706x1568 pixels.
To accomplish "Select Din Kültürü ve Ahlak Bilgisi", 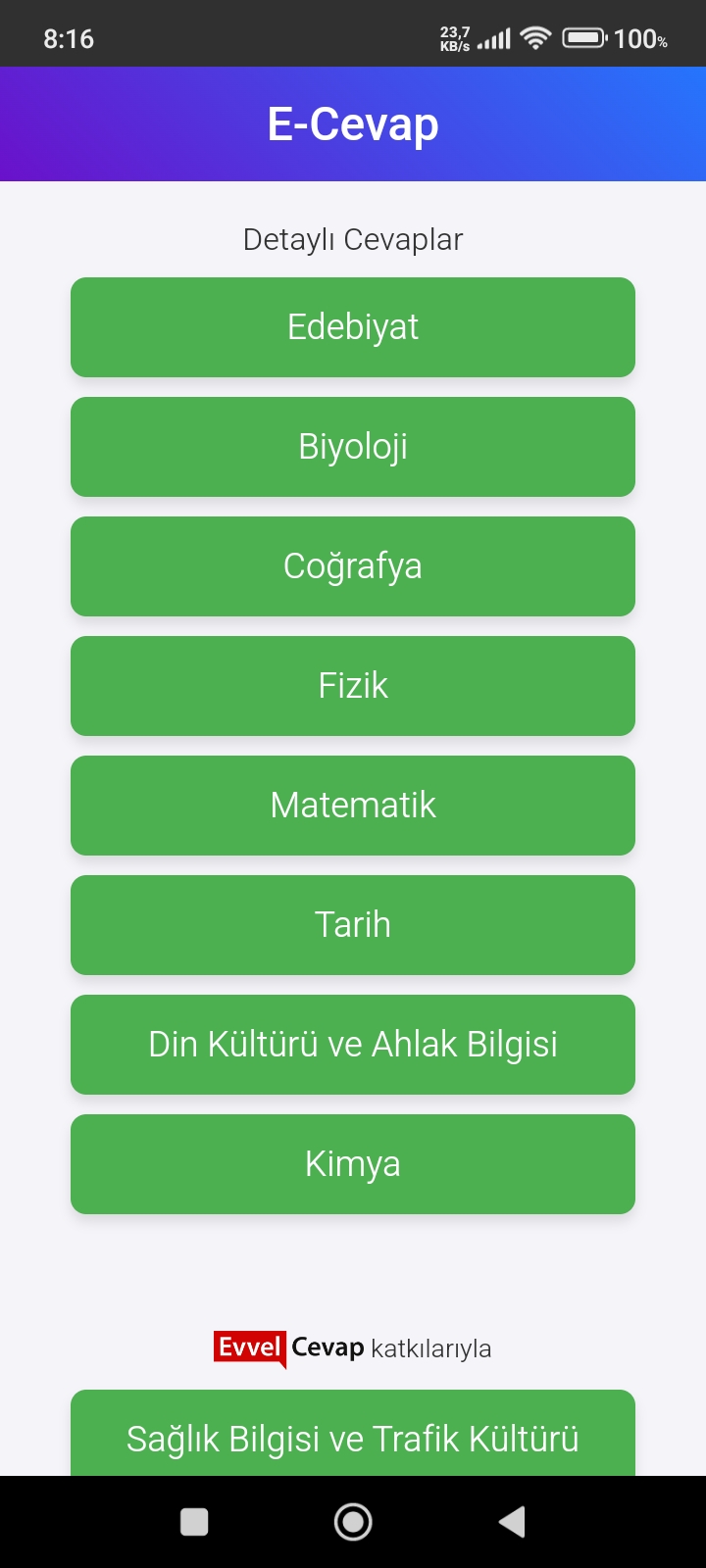I will [x=353, y=1045].
